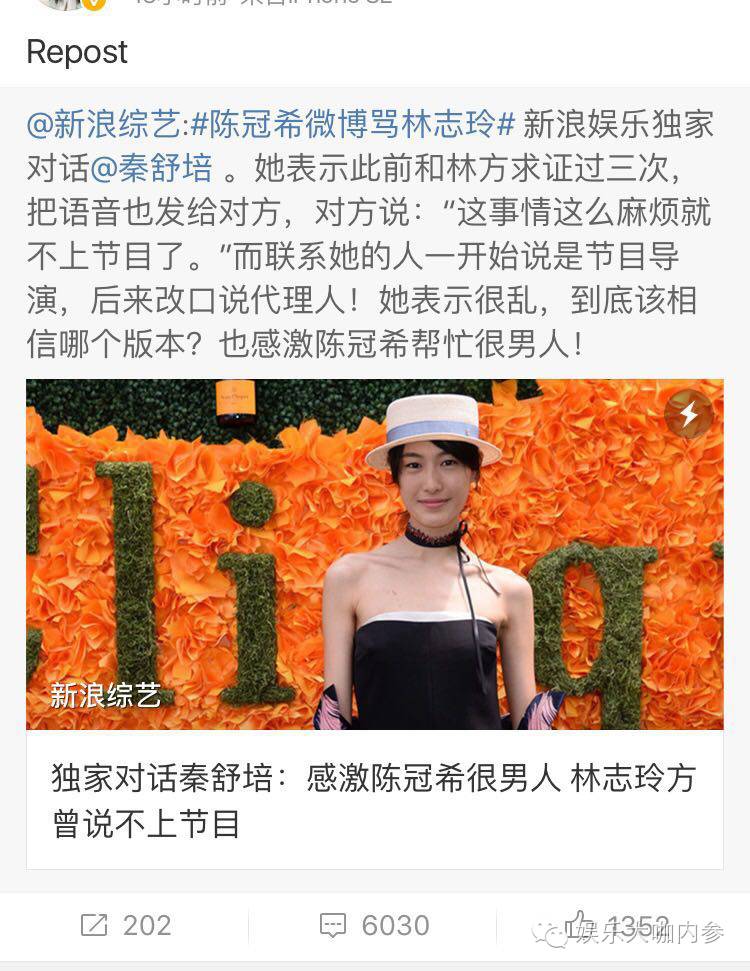View the 6030 comments
This screenshot has width=750, height=971.
(374, 926)
